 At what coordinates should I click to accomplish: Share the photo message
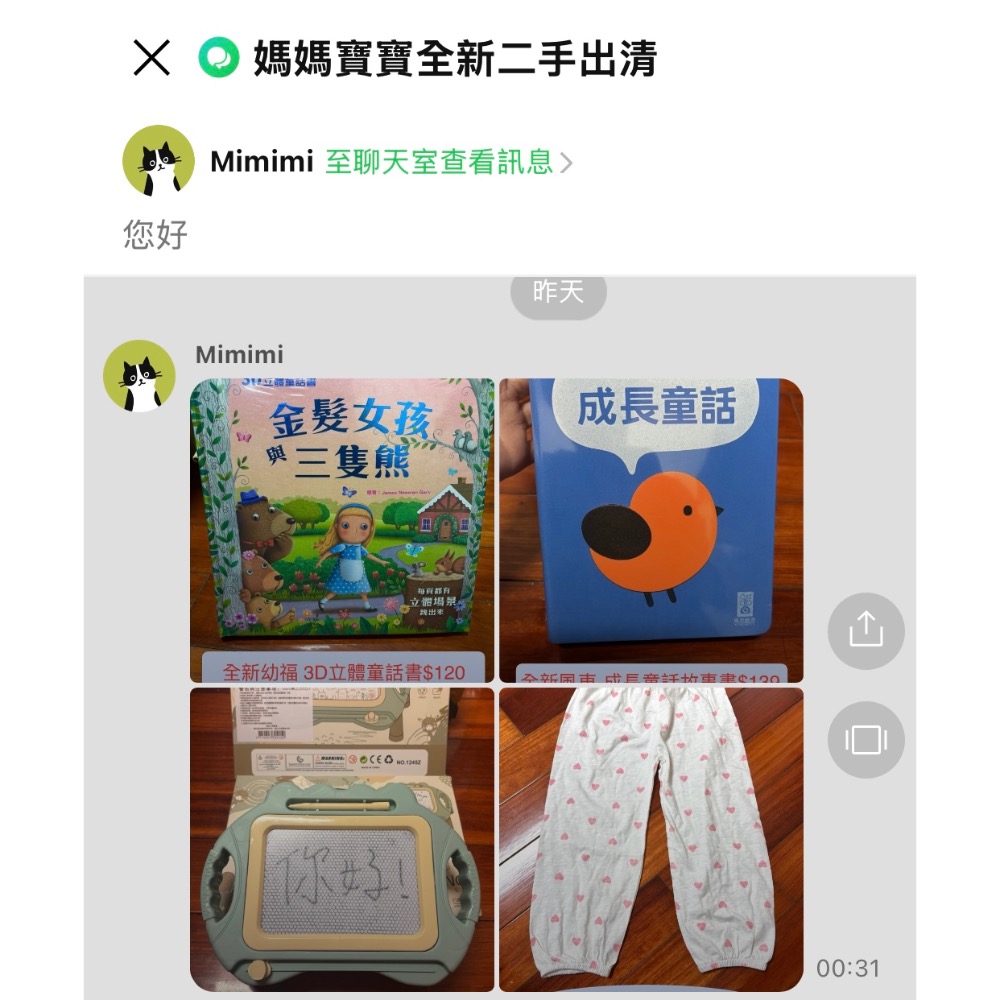pos(866,631)
